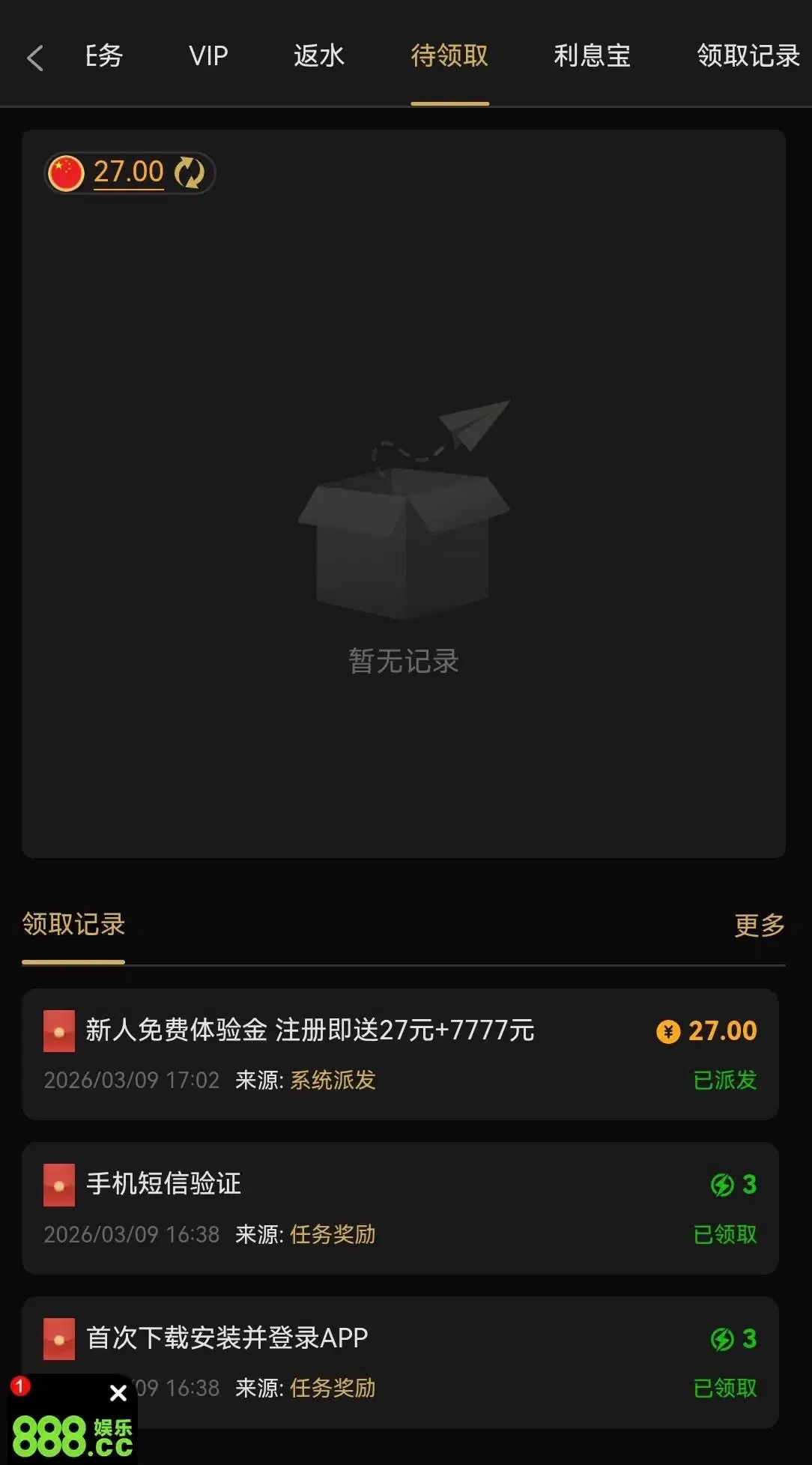The image size is (812, 1465).
Task: Select the 待领取 tab
Action: coord(449,56)
